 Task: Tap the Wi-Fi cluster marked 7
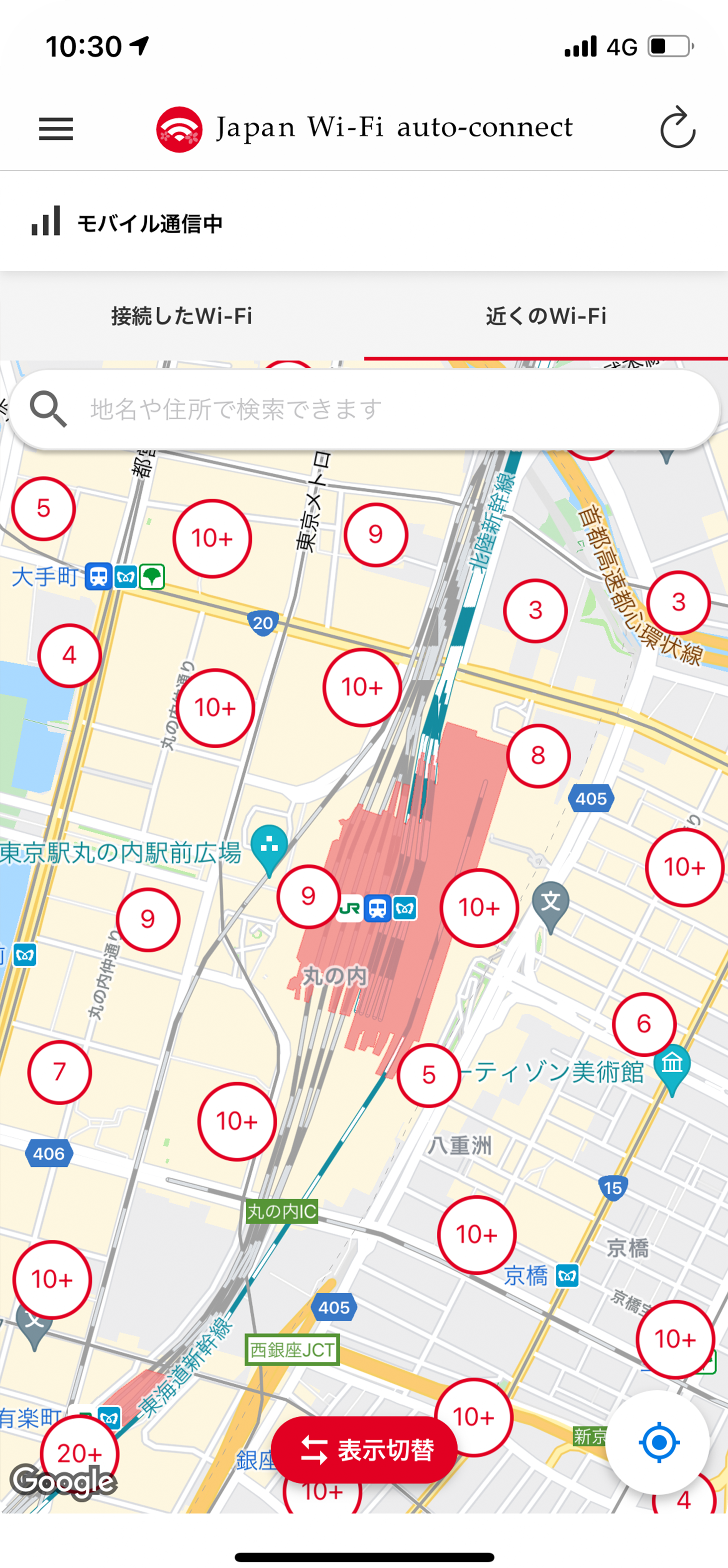pos(60,1072)
